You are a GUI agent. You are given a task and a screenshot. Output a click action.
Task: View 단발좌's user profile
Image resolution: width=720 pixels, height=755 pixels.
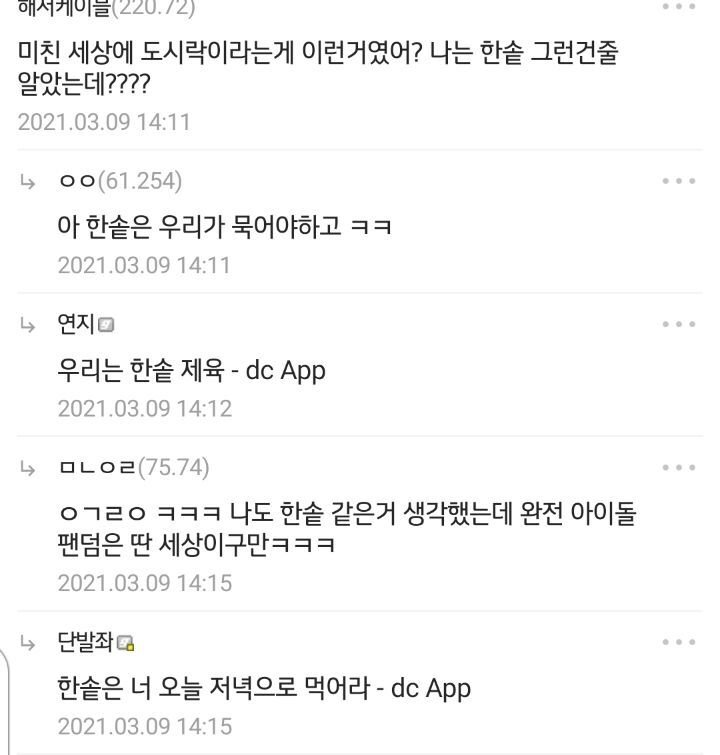[87, 643]
